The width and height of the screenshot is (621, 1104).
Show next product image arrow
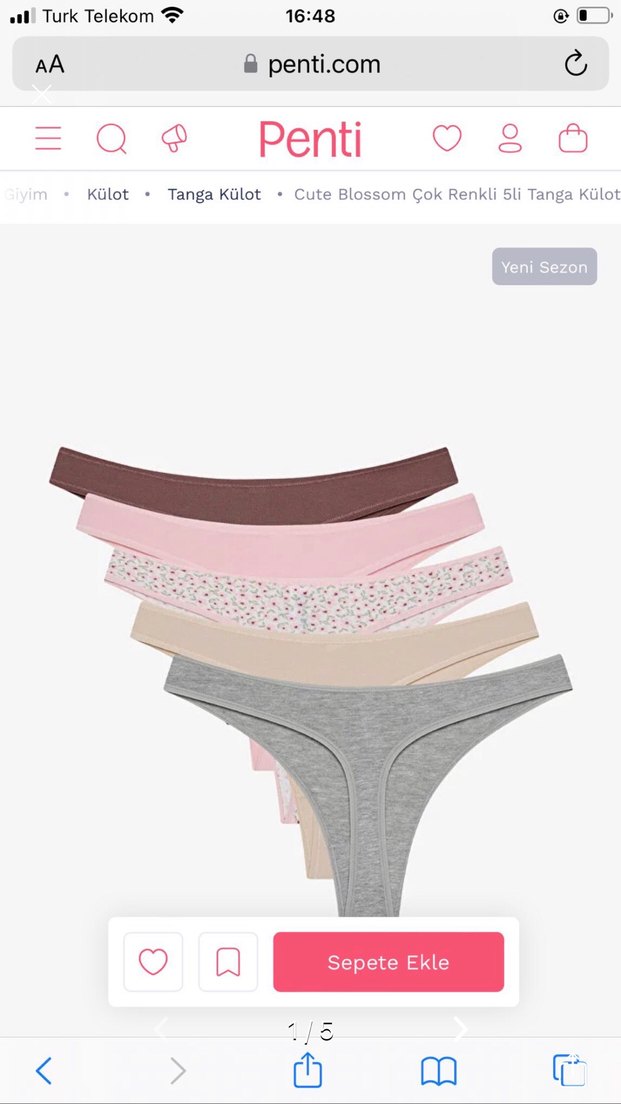pyautogui.click(x=460, y=1028)
